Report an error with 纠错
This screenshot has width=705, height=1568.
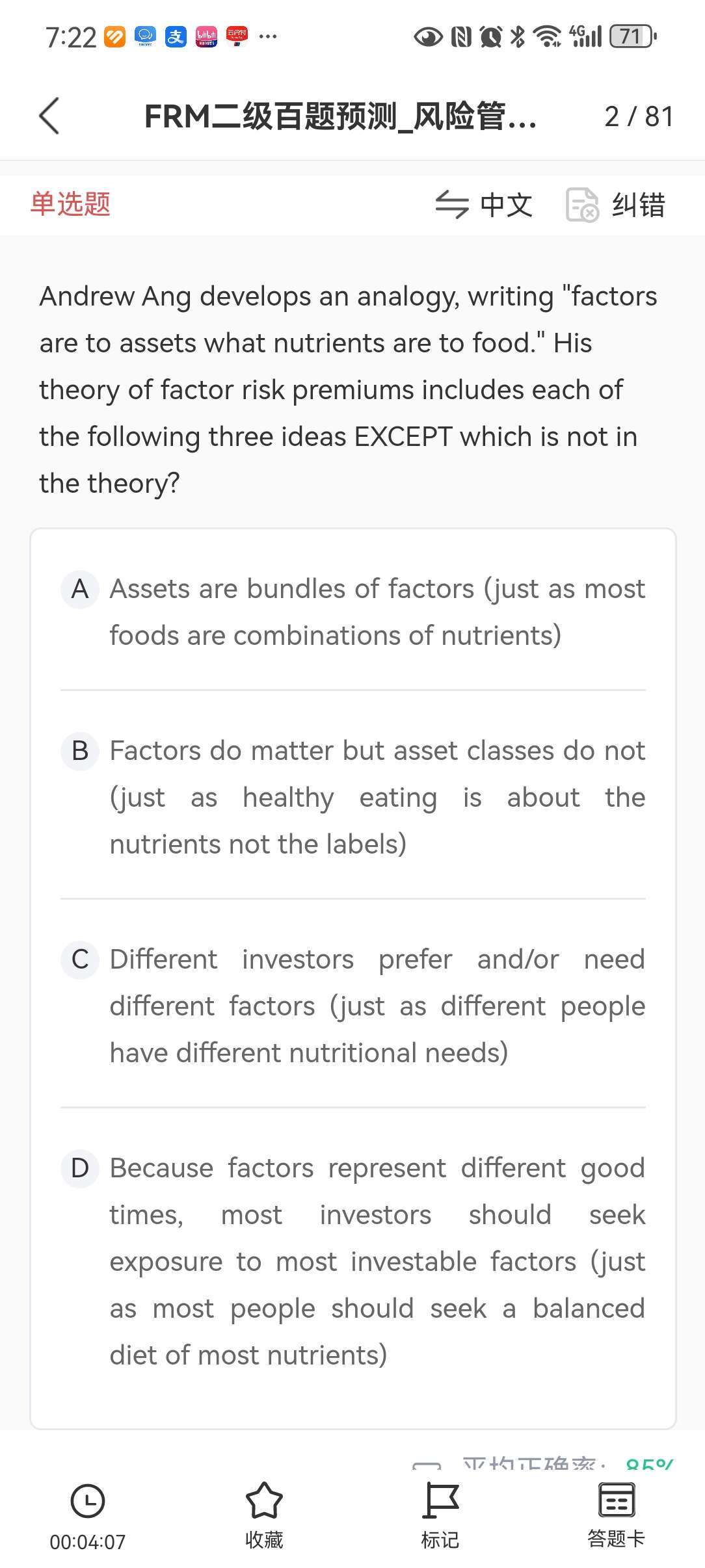[616, 205]
